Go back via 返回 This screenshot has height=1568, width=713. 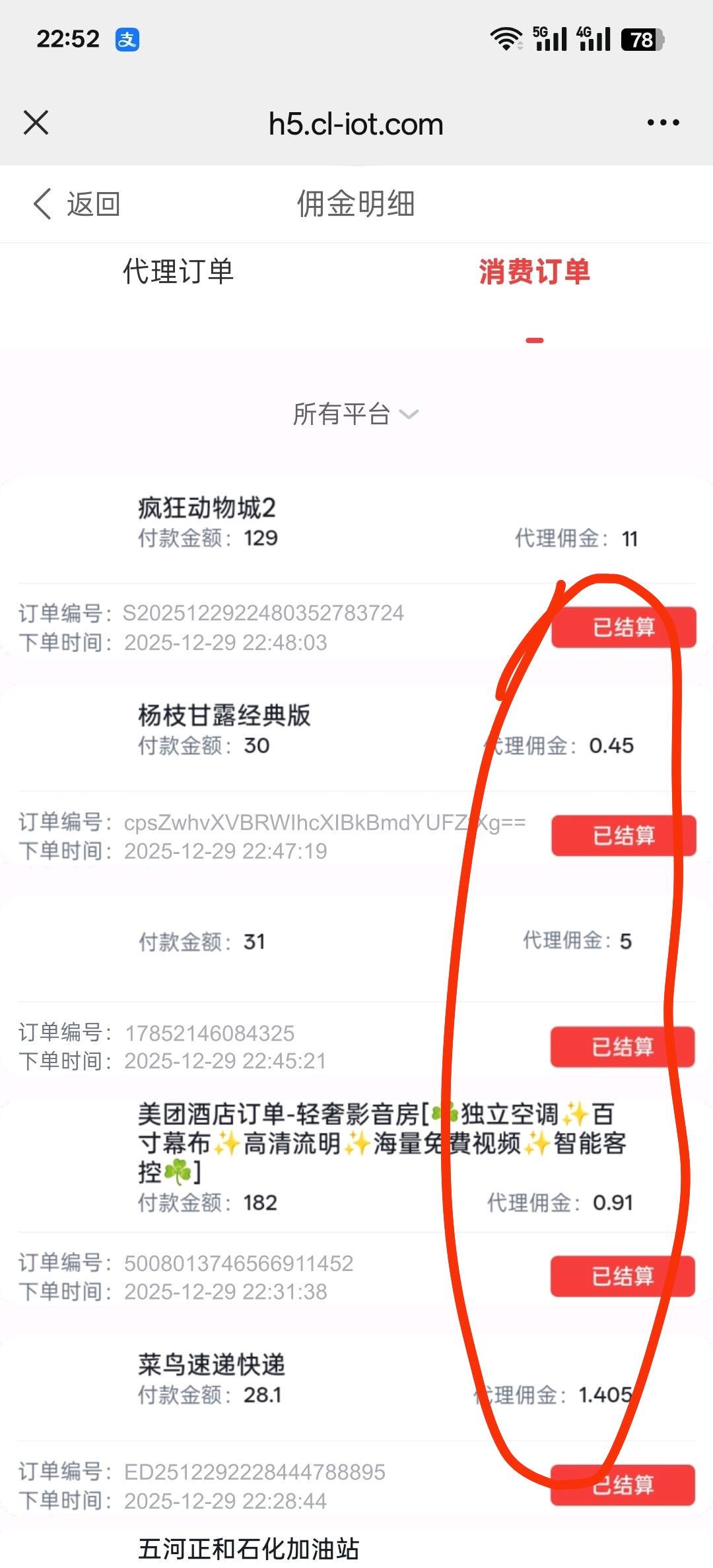click(x=76, y=204)
